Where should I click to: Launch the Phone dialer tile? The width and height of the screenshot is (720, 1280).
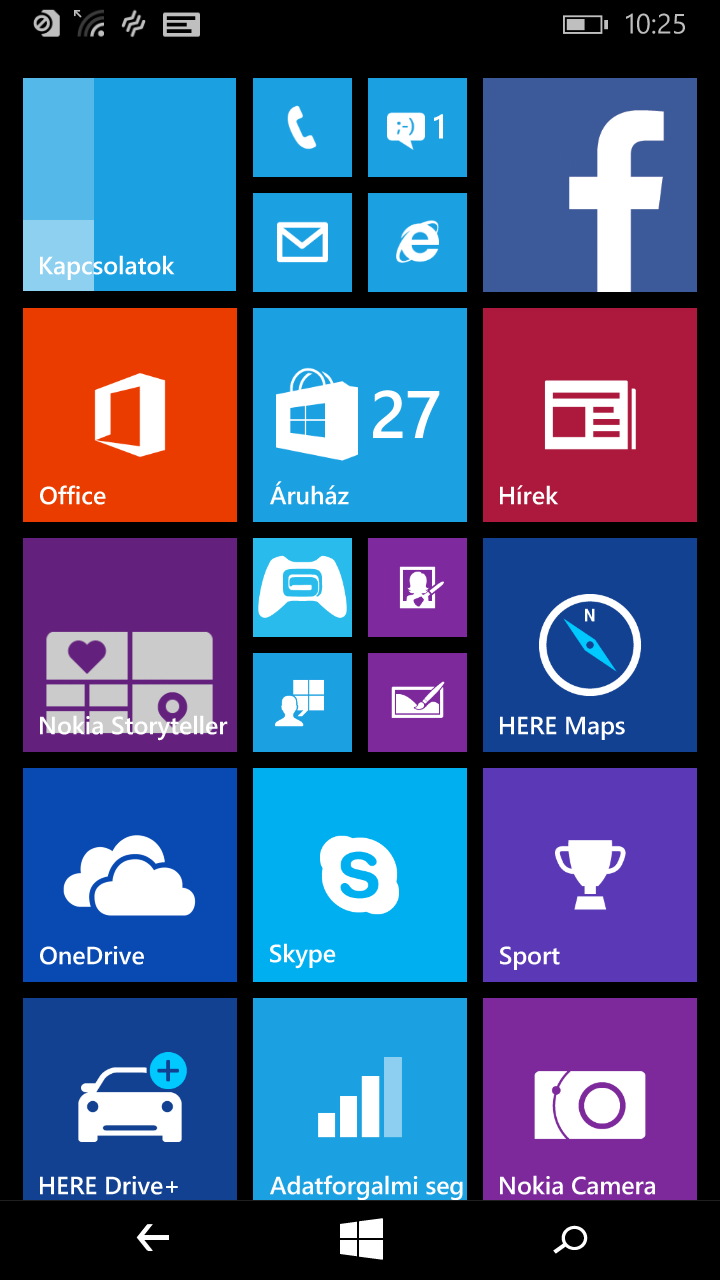(x=302, y=128)
